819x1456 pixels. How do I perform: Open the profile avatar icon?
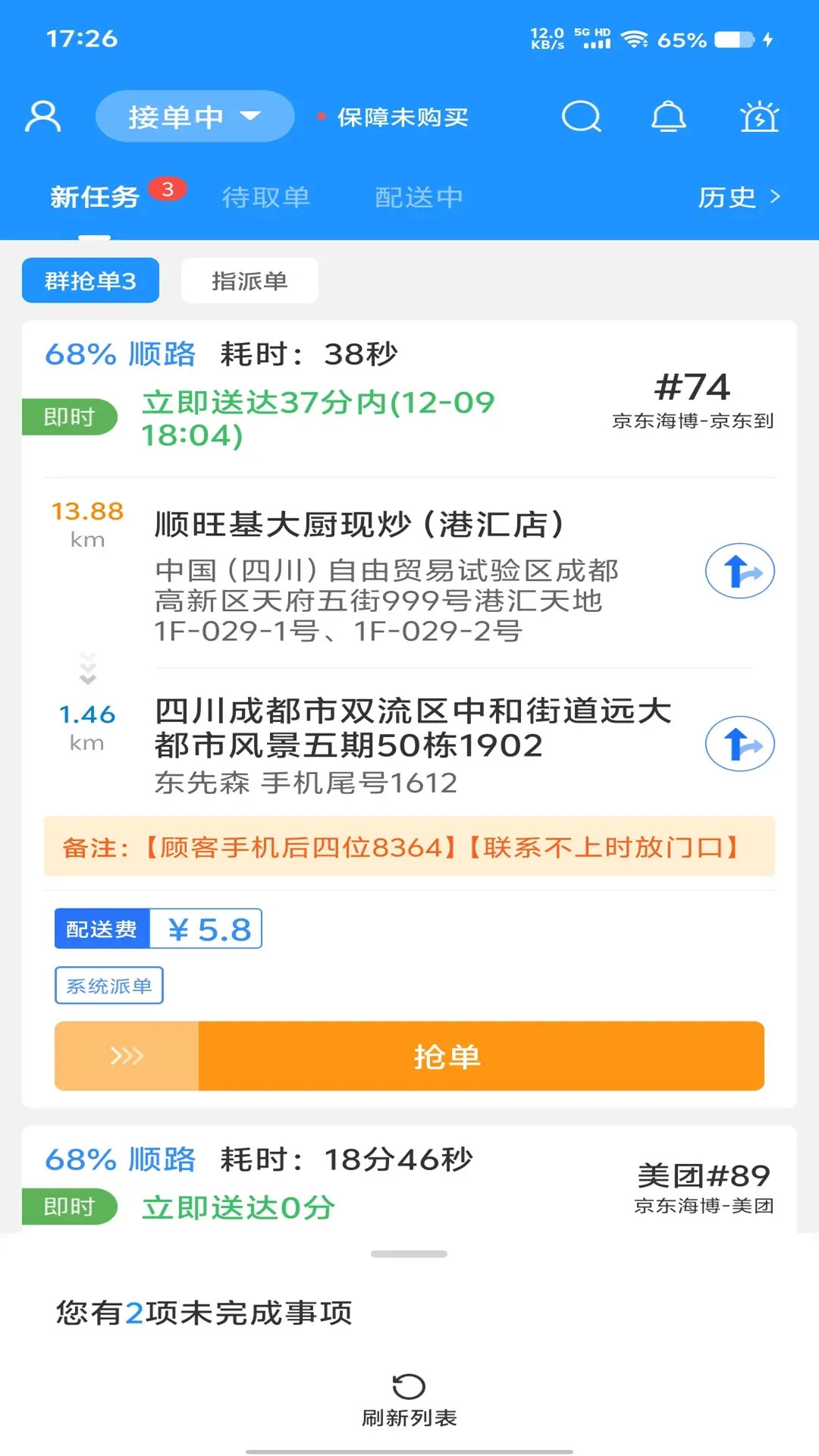42,116
